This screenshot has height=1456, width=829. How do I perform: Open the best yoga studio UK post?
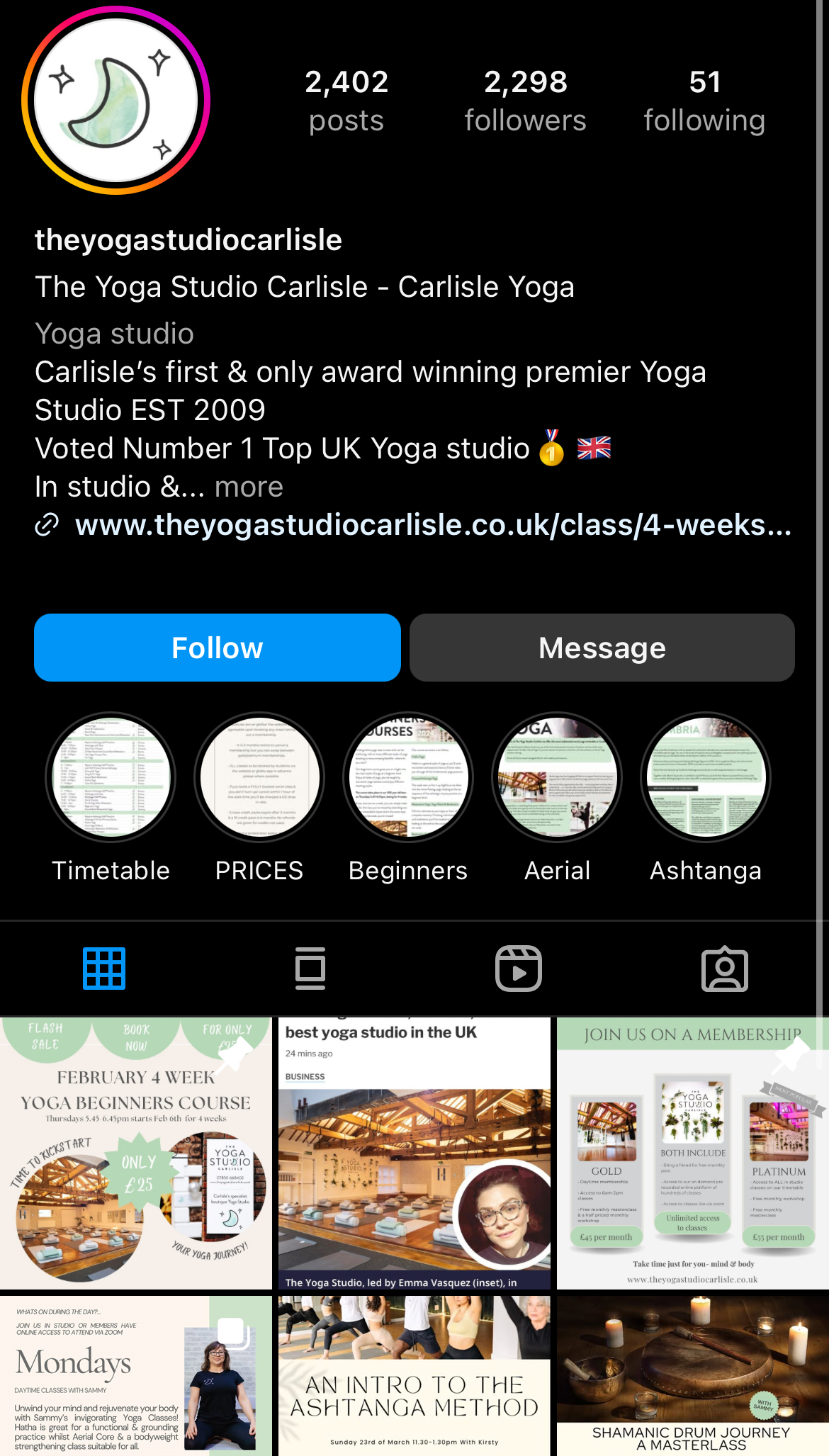point(414,1153)
